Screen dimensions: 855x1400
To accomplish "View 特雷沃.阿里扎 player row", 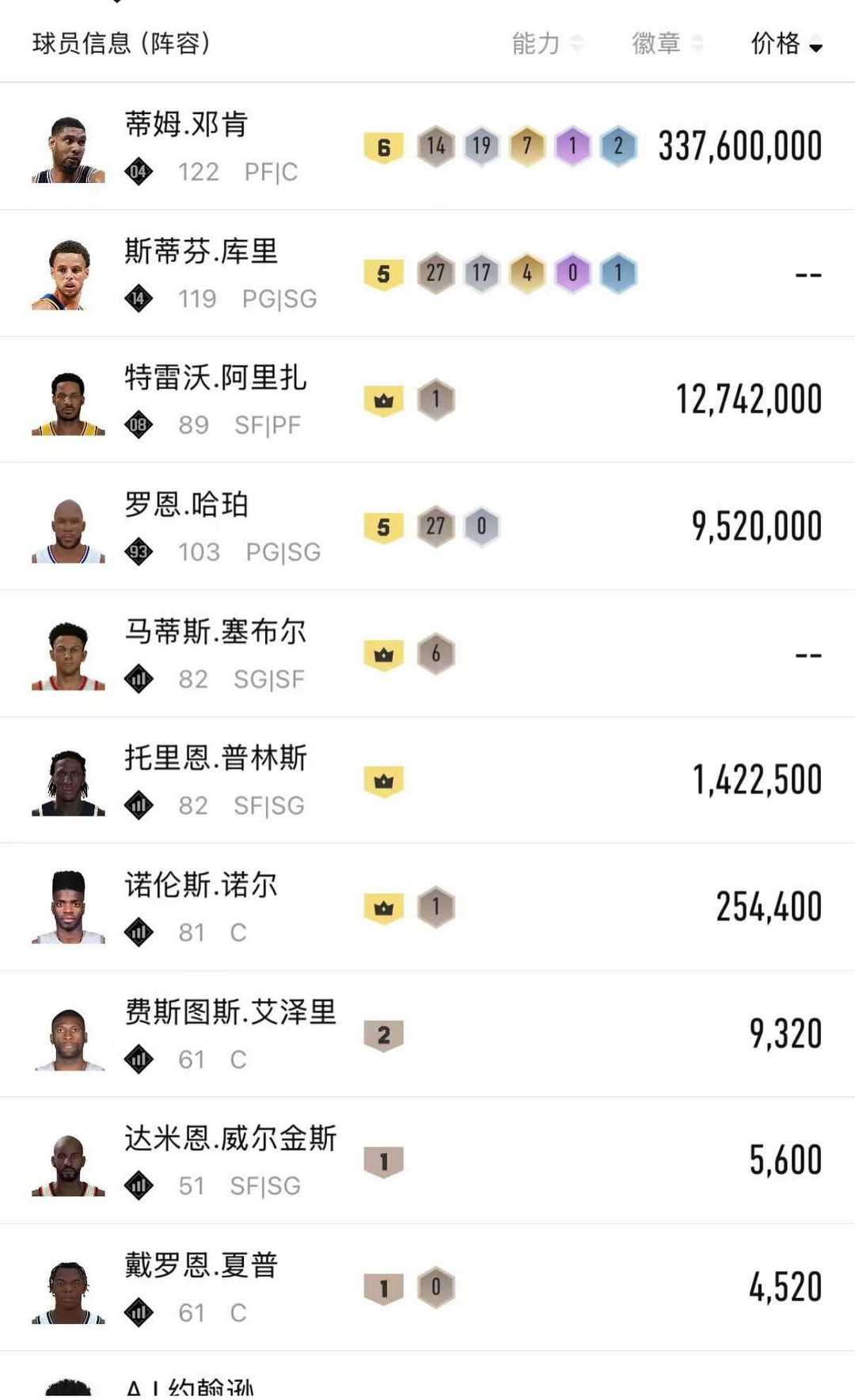I will pyautogui.click(x=215, y=379).
